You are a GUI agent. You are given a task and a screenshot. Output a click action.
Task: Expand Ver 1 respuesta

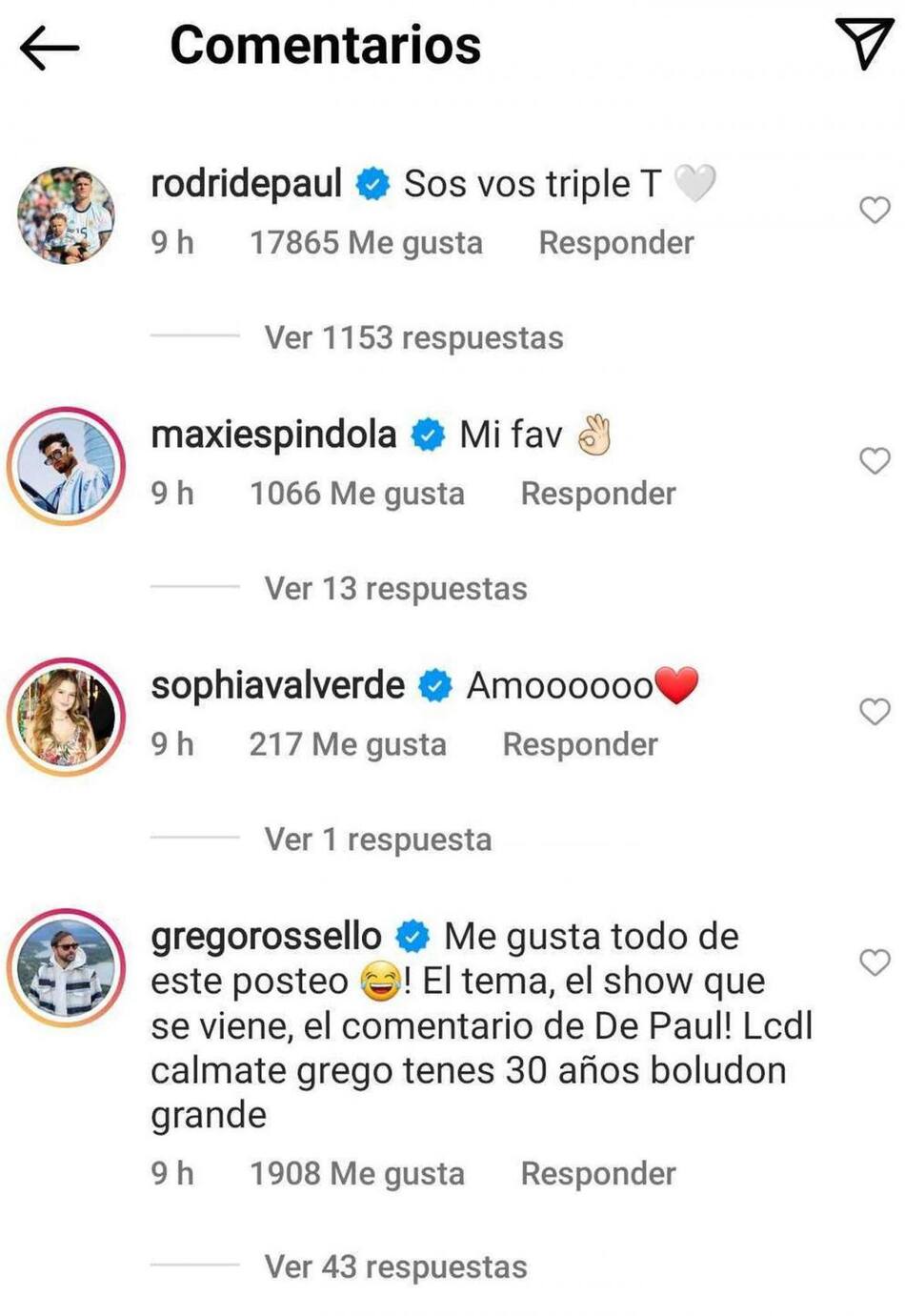pyautogui.click(x=377, y=839)
